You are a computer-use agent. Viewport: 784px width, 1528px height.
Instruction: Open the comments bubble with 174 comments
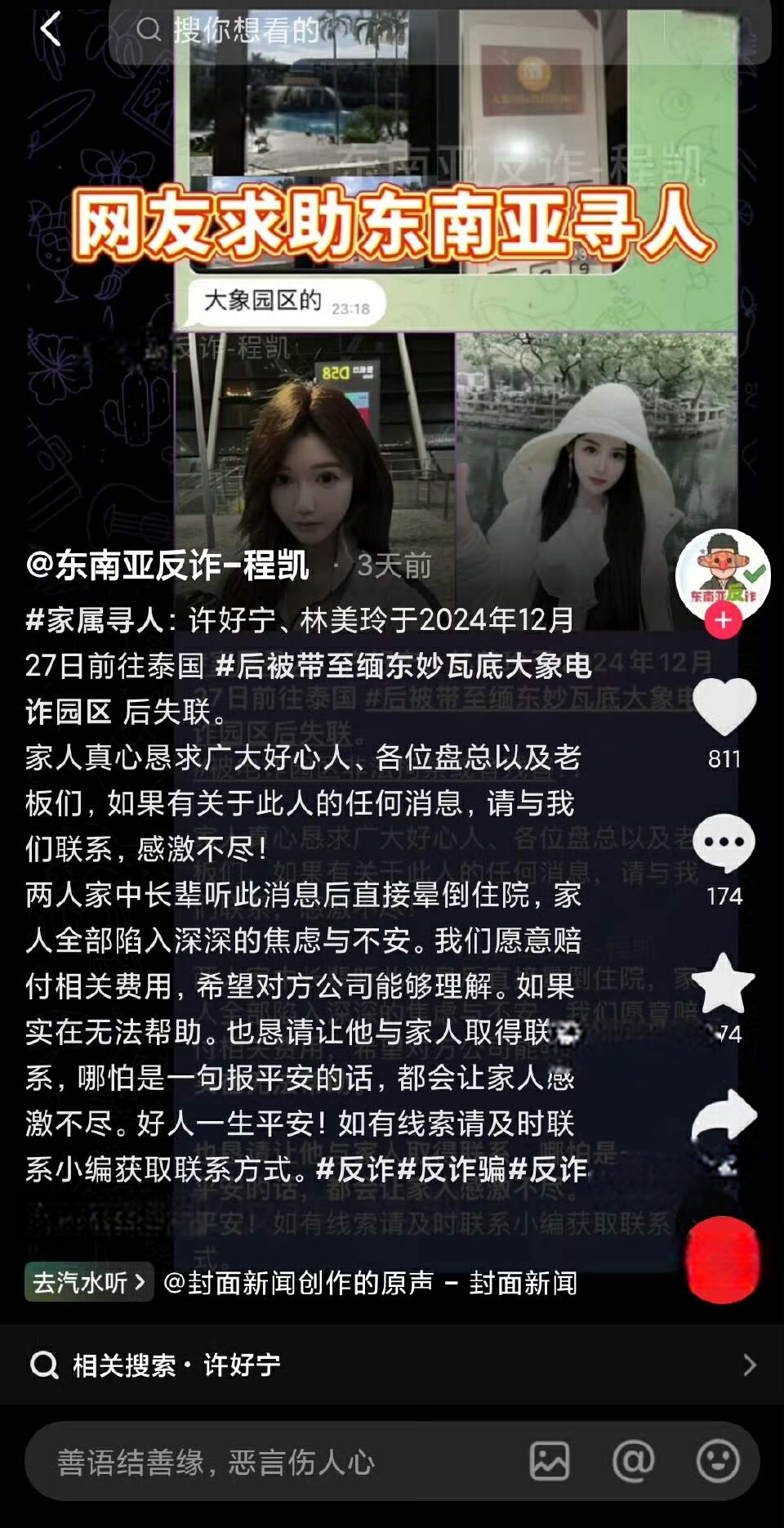[x=724, y=844]
